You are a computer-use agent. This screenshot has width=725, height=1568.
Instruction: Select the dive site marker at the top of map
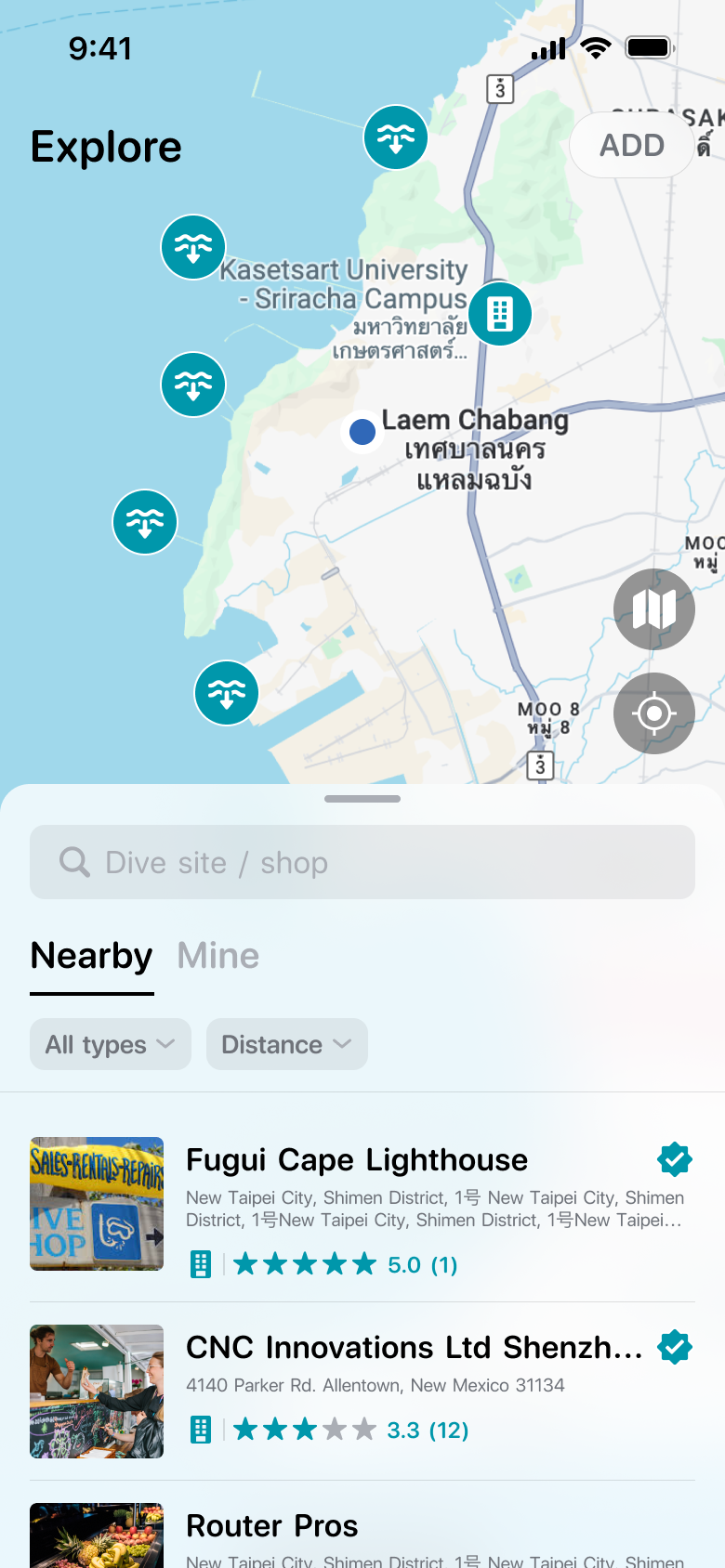[396, 137]
